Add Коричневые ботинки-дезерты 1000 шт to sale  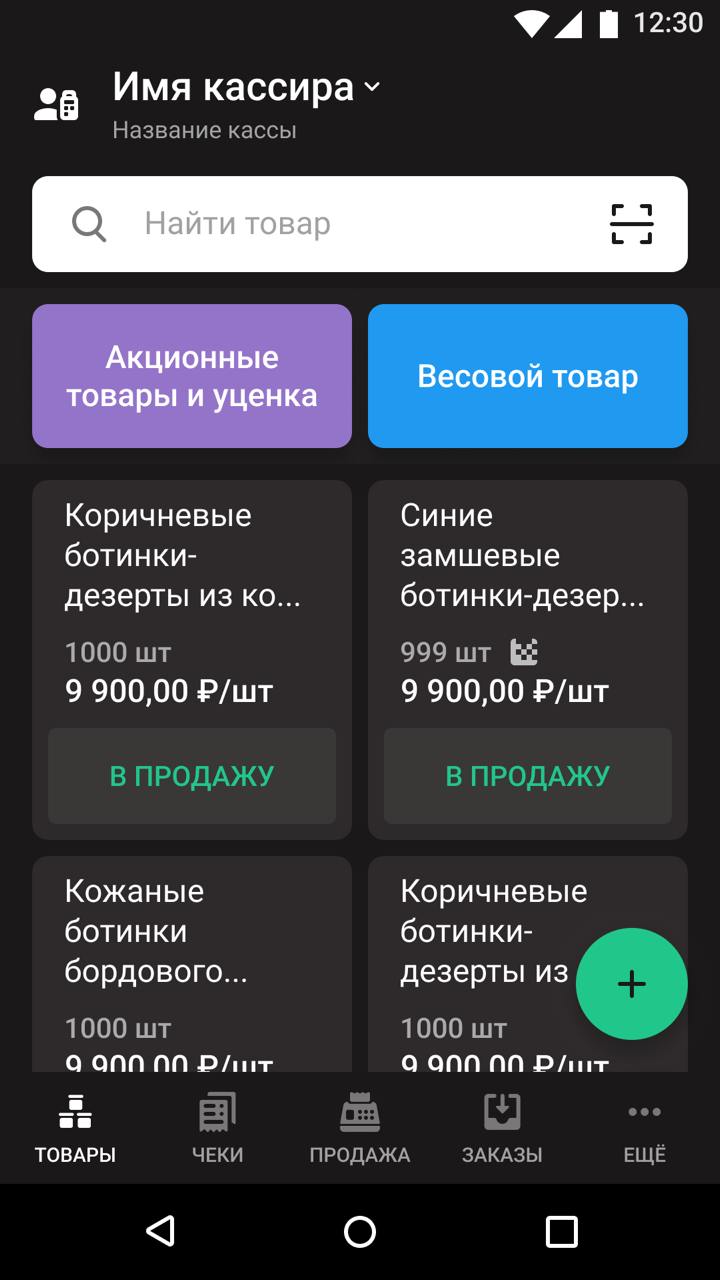click(x=192, y=776)
